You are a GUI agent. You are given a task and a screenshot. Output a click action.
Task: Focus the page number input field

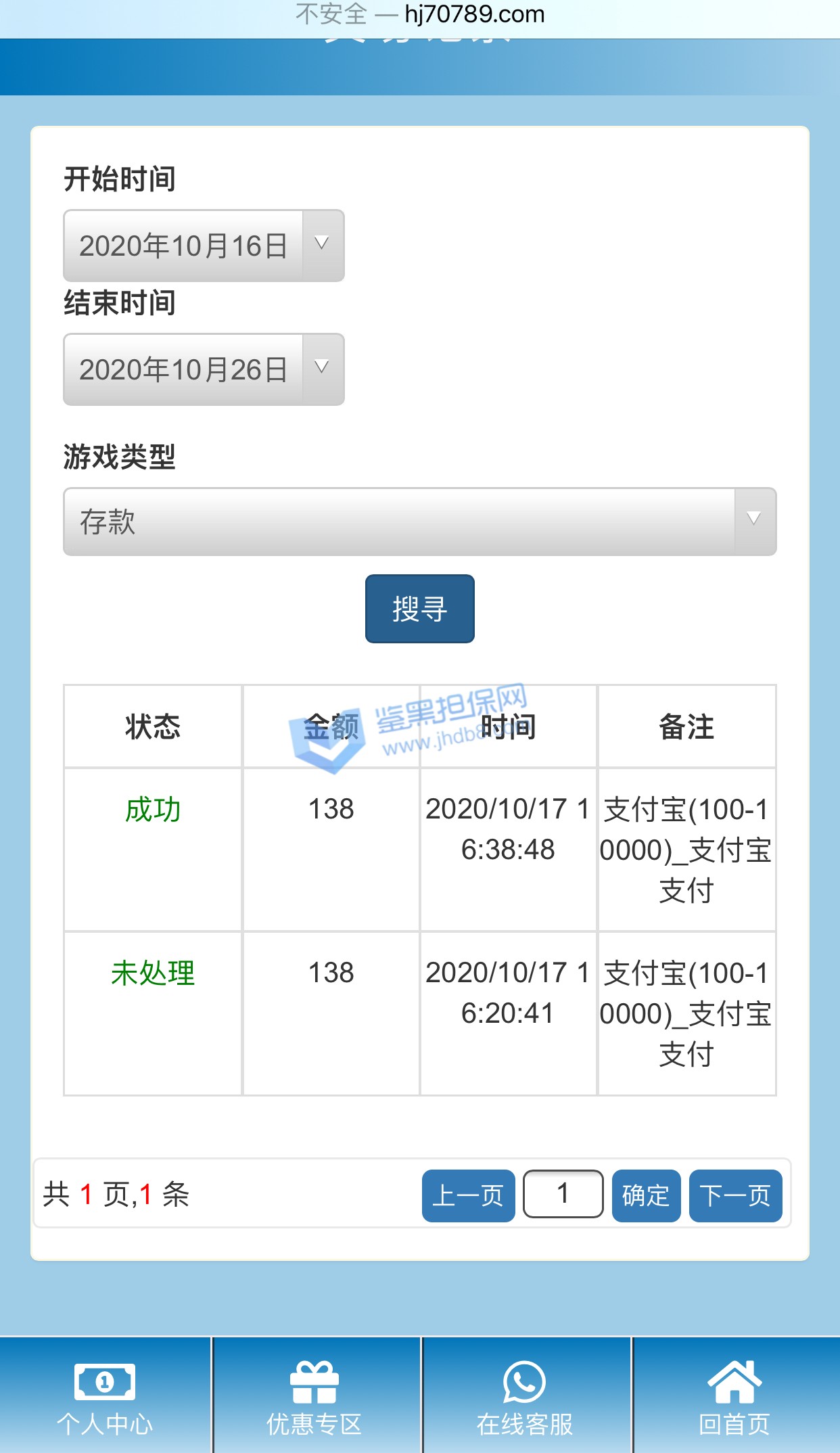click(563, 1194)
